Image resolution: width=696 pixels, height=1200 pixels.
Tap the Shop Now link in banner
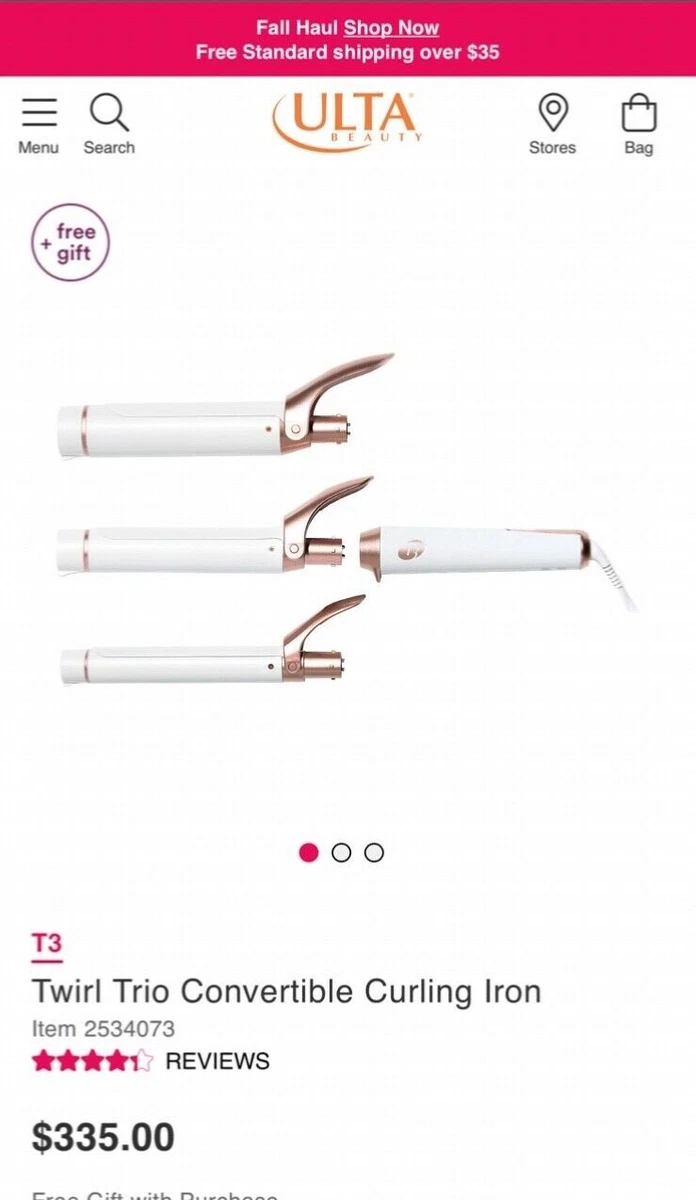(391, 28)
